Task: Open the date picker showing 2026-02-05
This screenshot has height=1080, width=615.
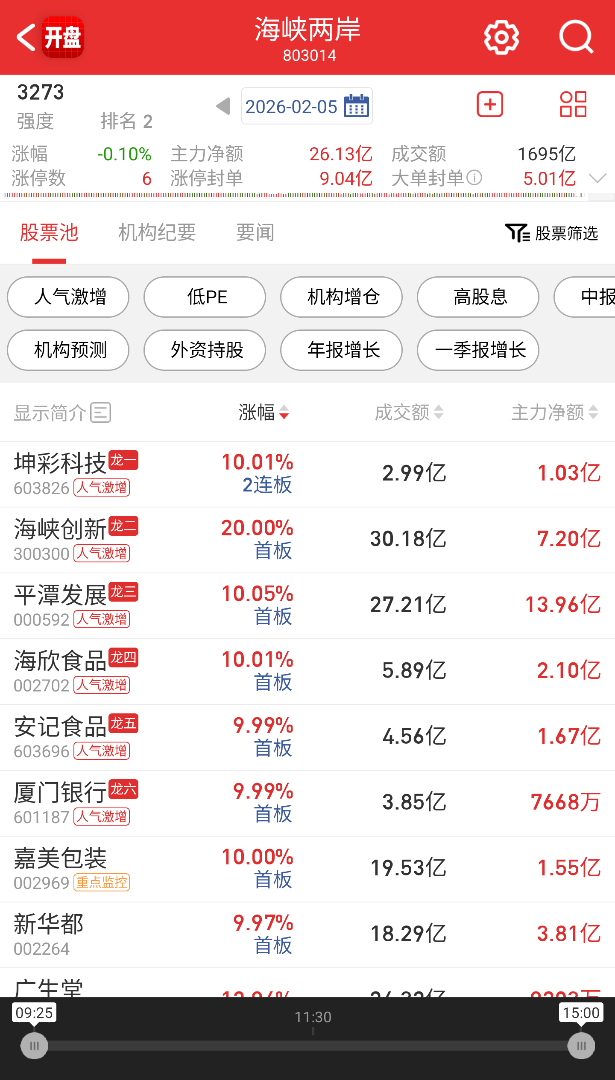Action: (x=307, y=106)
